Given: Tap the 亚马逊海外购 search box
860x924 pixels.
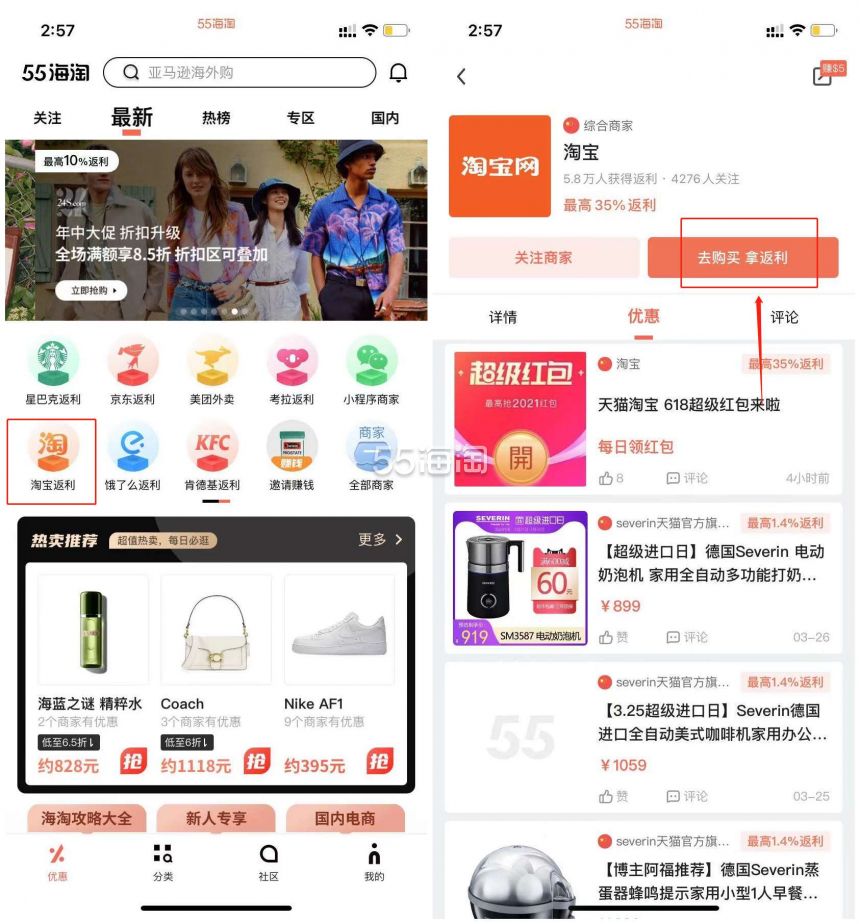Looking at the screenshot, I should click(x=239, y=72).
